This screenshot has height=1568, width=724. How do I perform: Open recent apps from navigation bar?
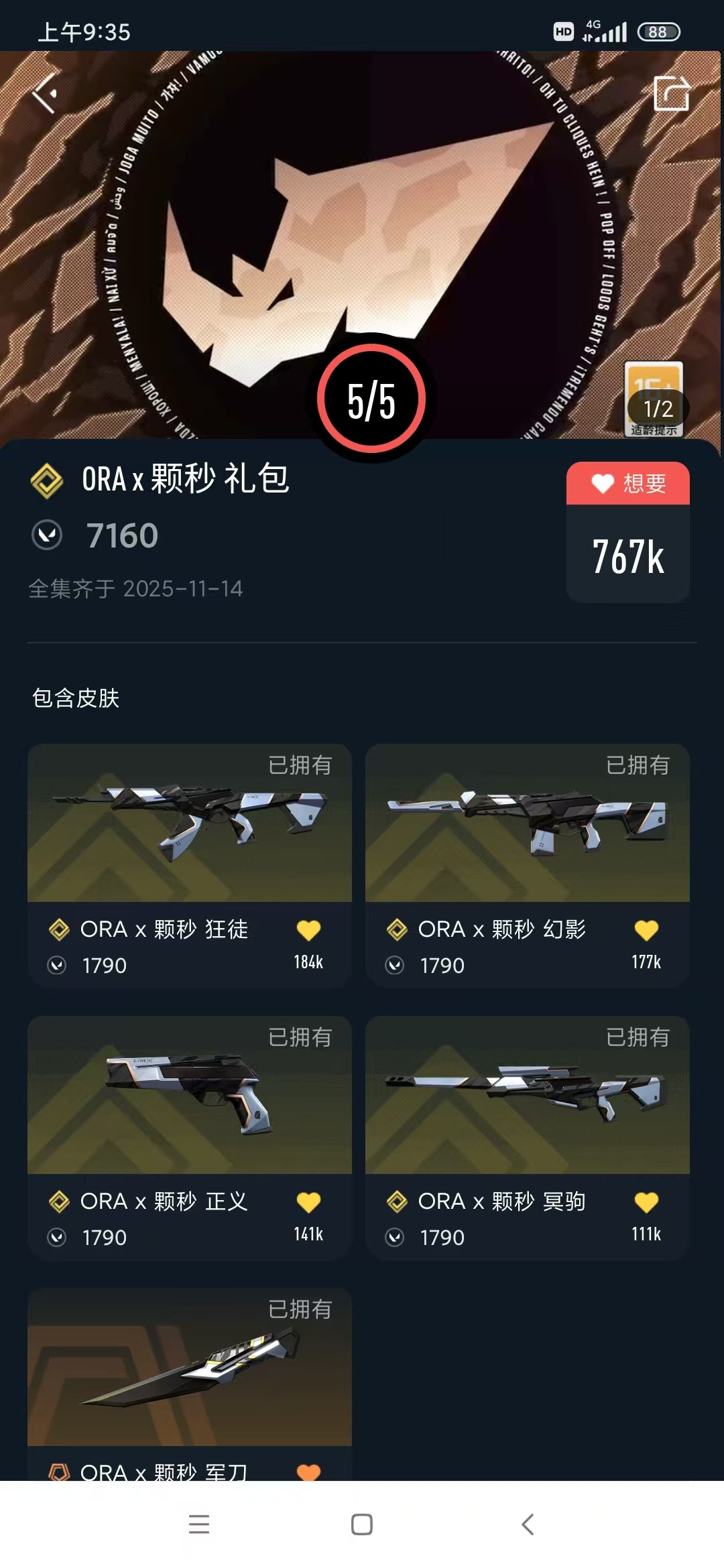click(199, 1524)
